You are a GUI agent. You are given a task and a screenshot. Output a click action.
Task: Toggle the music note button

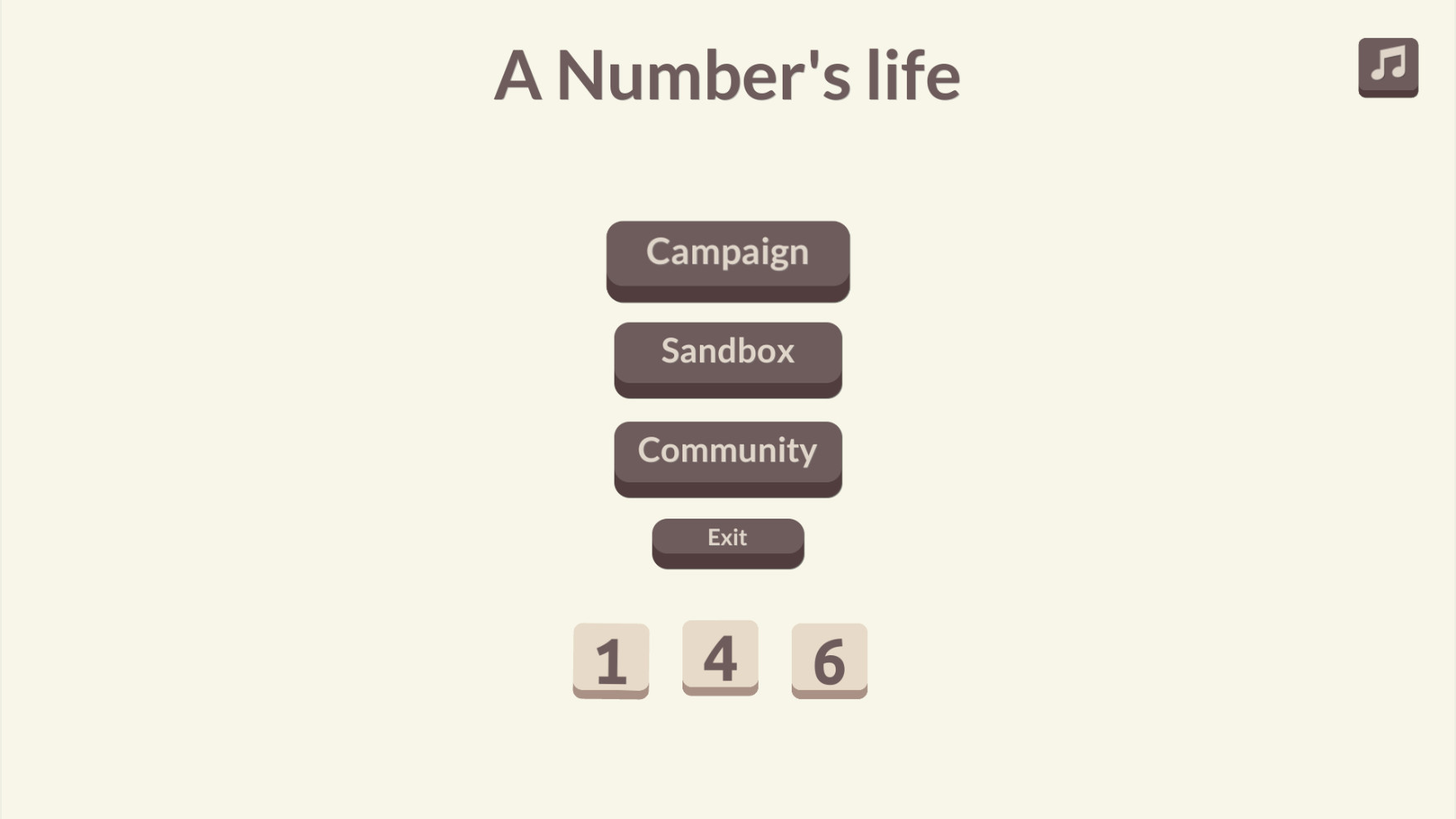click(1387, 66)
